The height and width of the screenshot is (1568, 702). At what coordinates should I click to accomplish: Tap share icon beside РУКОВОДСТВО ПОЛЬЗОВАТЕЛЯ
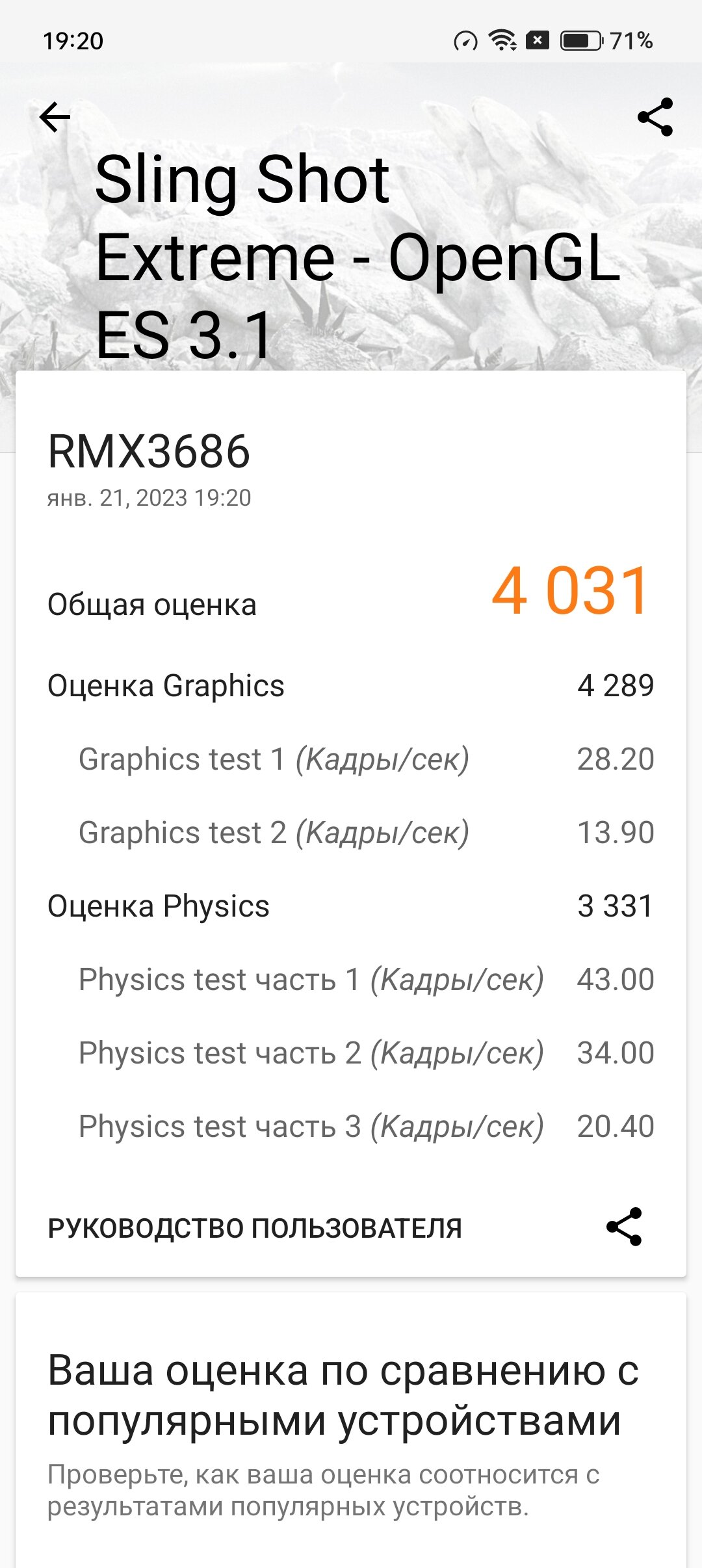coord(624,1227)
